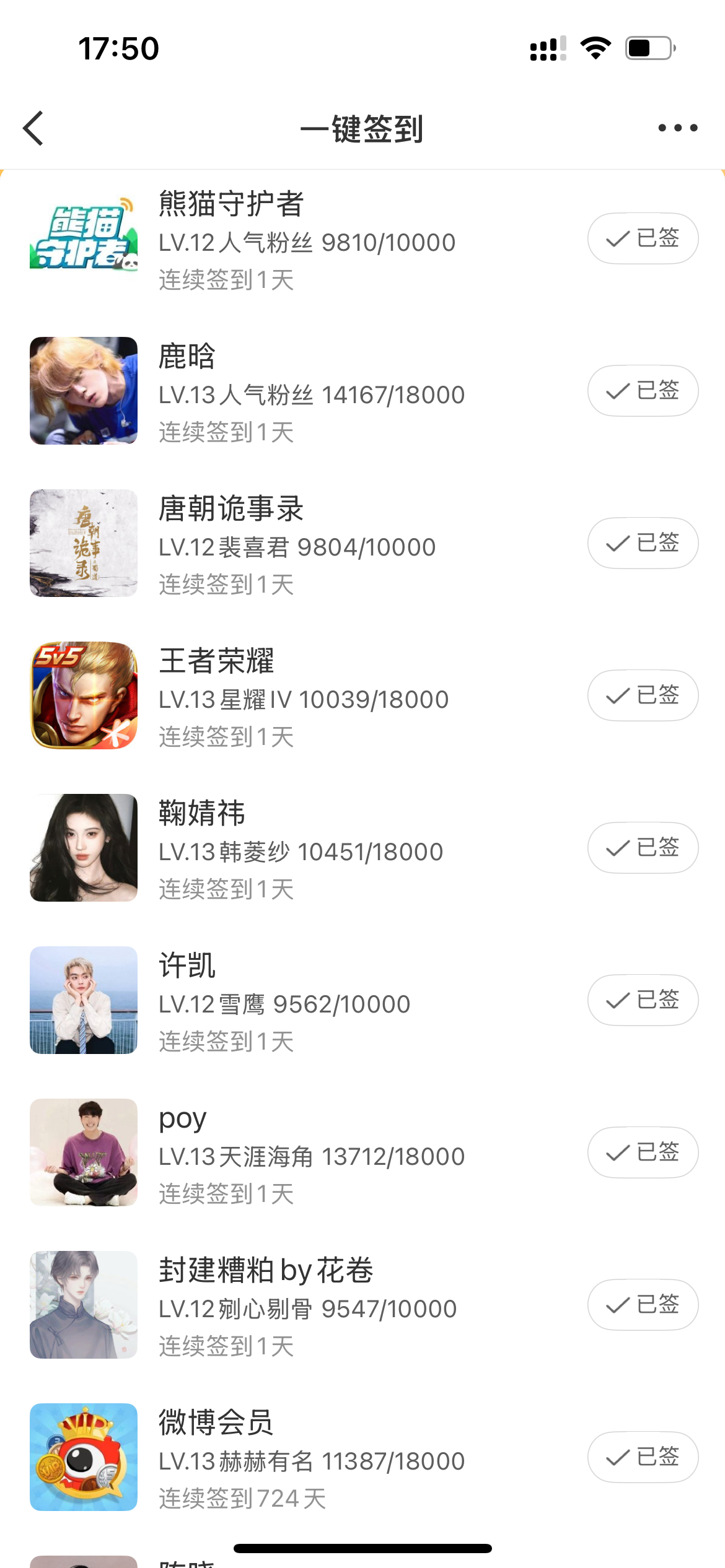Open the 熊猫守护者 super topic
Screen dimensions: 725x1568
(x=231, y=204)
